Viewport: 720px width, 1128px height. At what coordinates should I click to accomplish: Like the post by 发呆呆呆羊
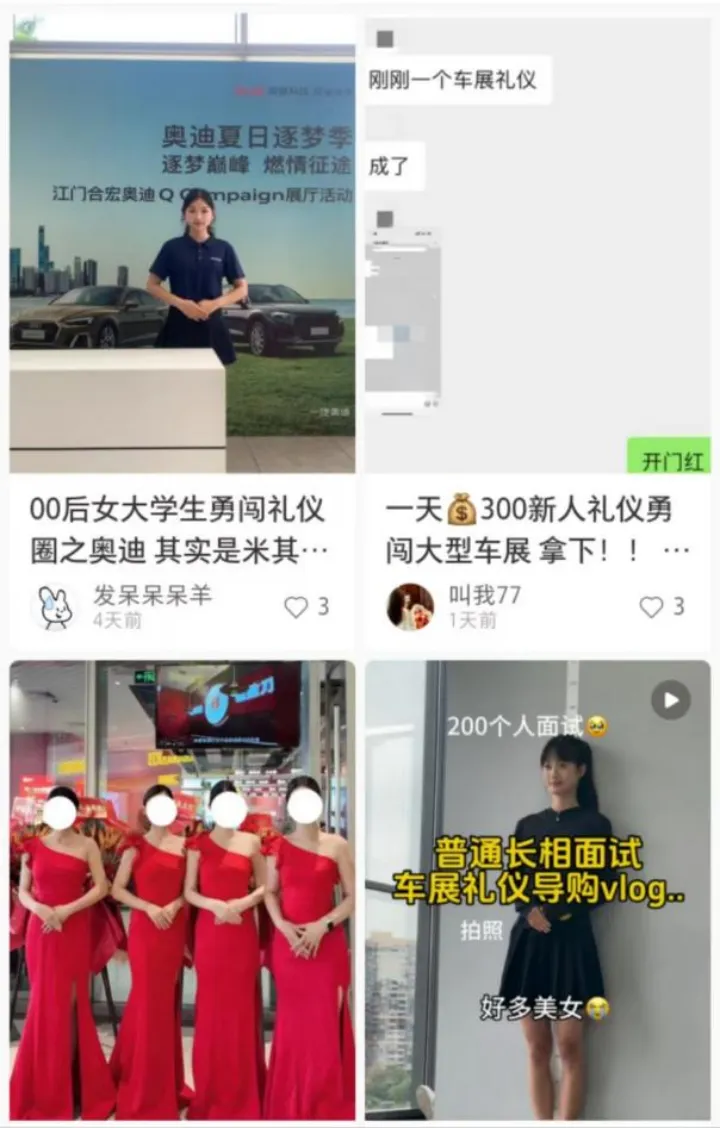(296, 607)
